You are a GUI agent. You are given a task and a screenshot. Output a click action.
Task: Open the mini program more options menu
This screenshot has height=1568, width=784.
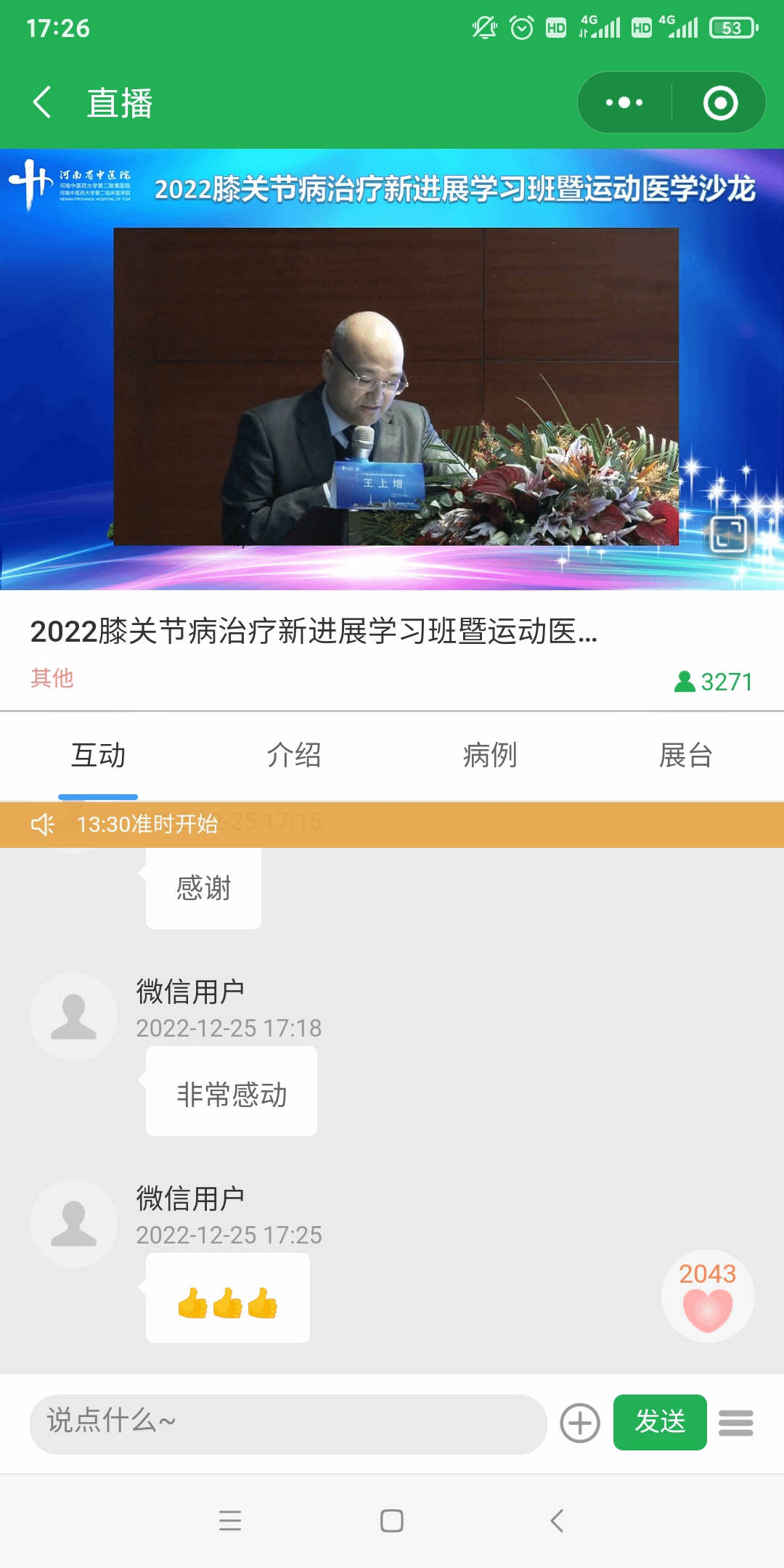[624, 102]
